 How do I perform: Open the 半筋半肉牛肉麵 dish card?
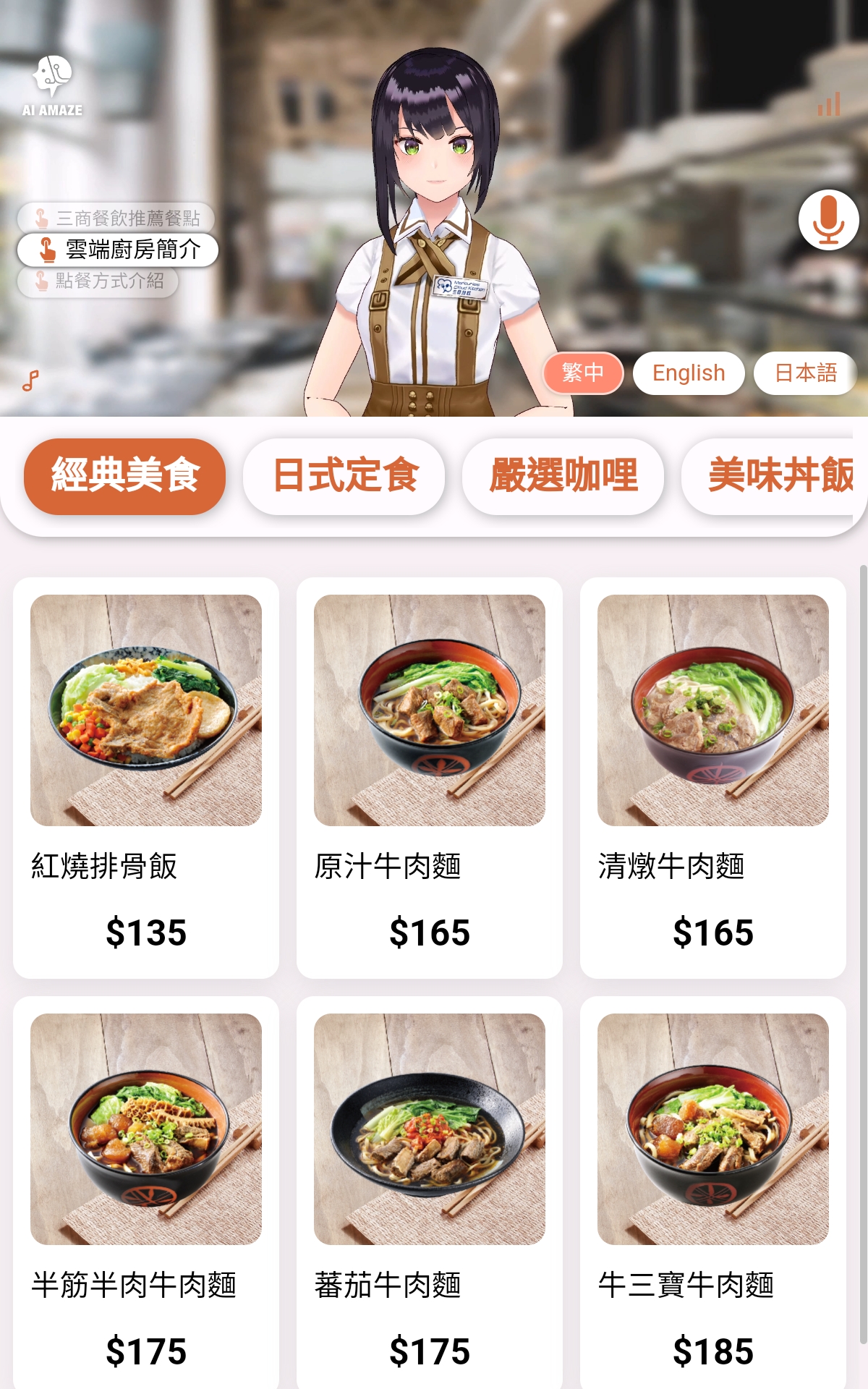(x=146, y=1194)
